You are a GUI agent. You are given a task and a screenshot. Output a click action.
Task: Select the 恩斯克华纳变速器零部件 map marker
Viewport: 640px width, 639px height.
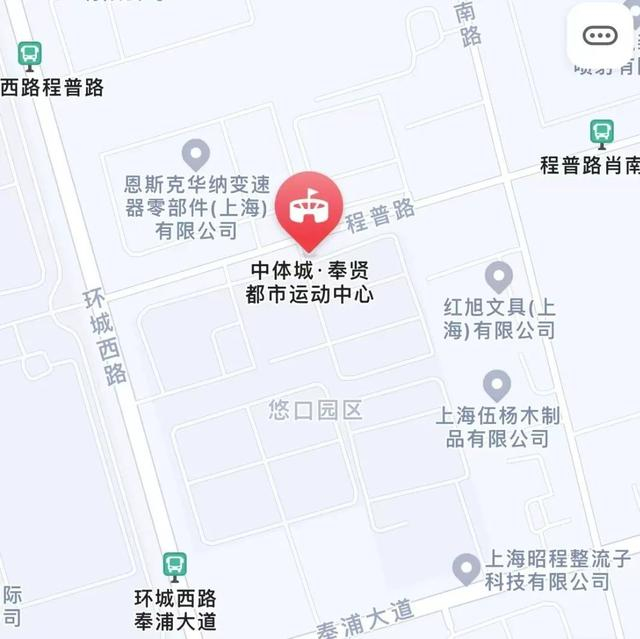(196, 155)
